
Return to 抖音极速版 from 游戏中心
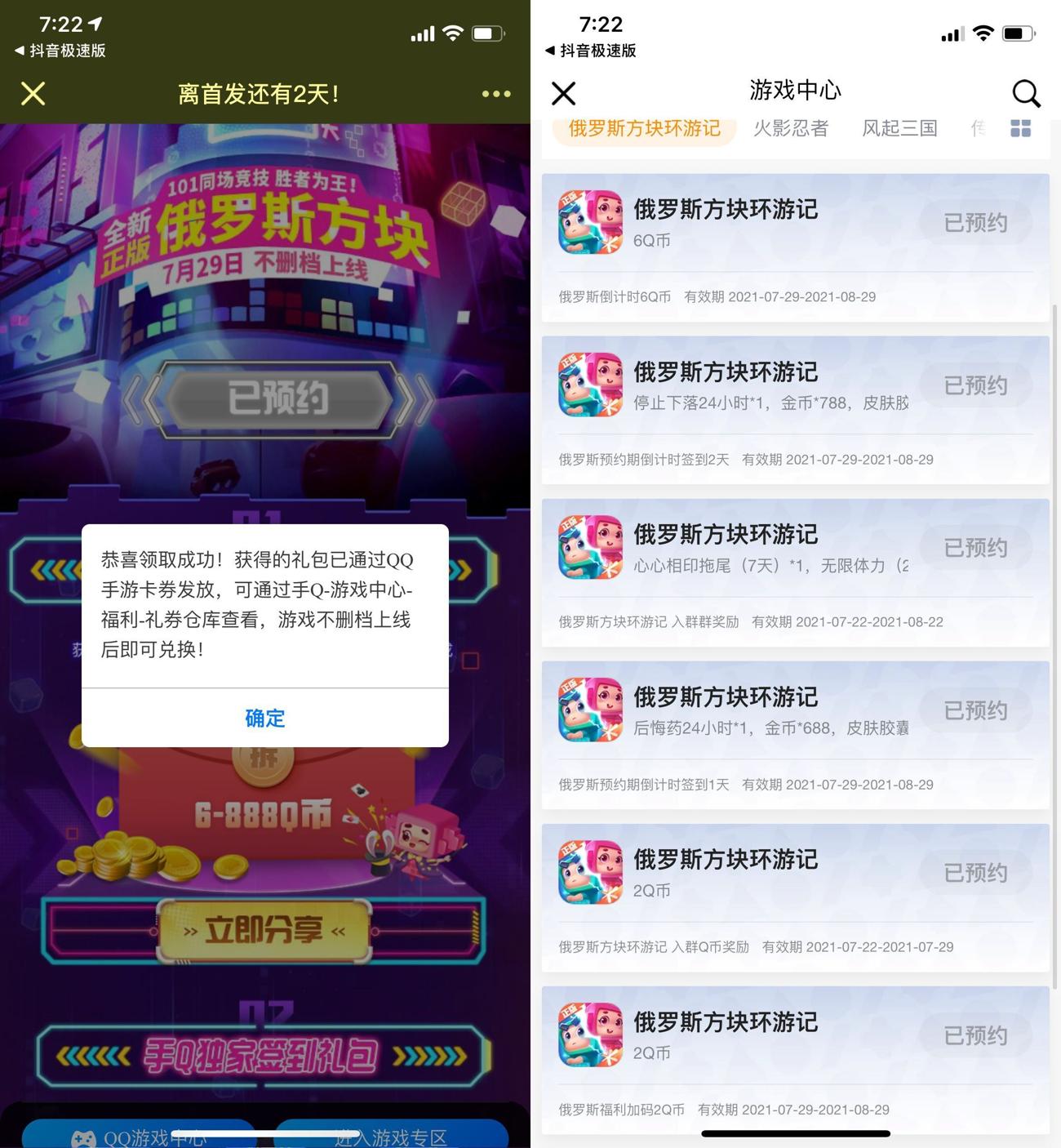tap(590, 51)
